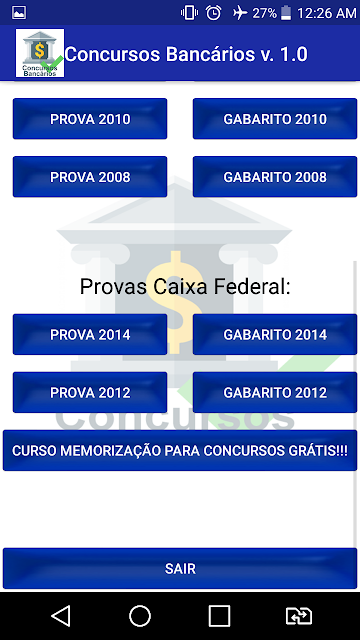The height and width of the screenshot is (640, 360).
Task: Open the PROVA 2008 exam
Action: coord(90,177)
